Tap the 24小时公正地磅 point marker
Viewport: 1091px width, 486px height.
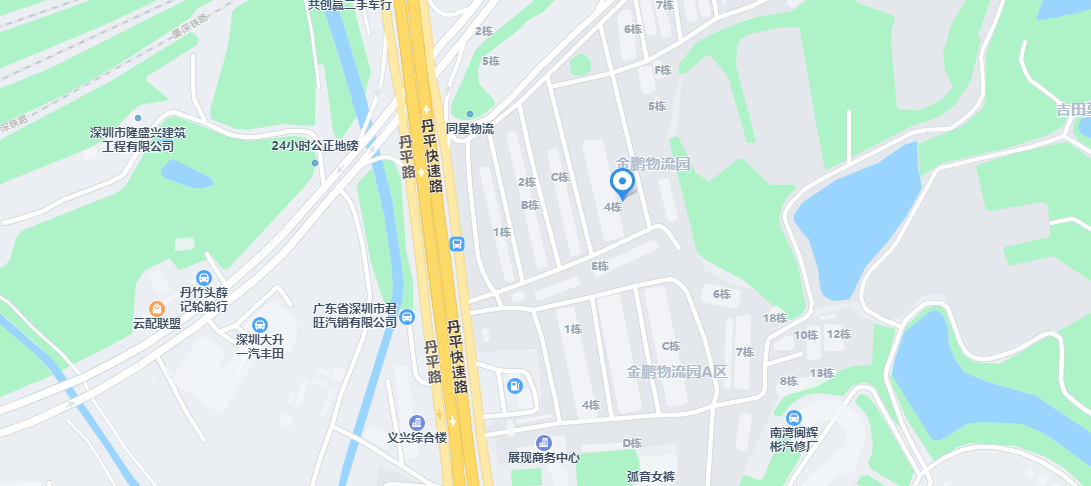tap(315, 162)
